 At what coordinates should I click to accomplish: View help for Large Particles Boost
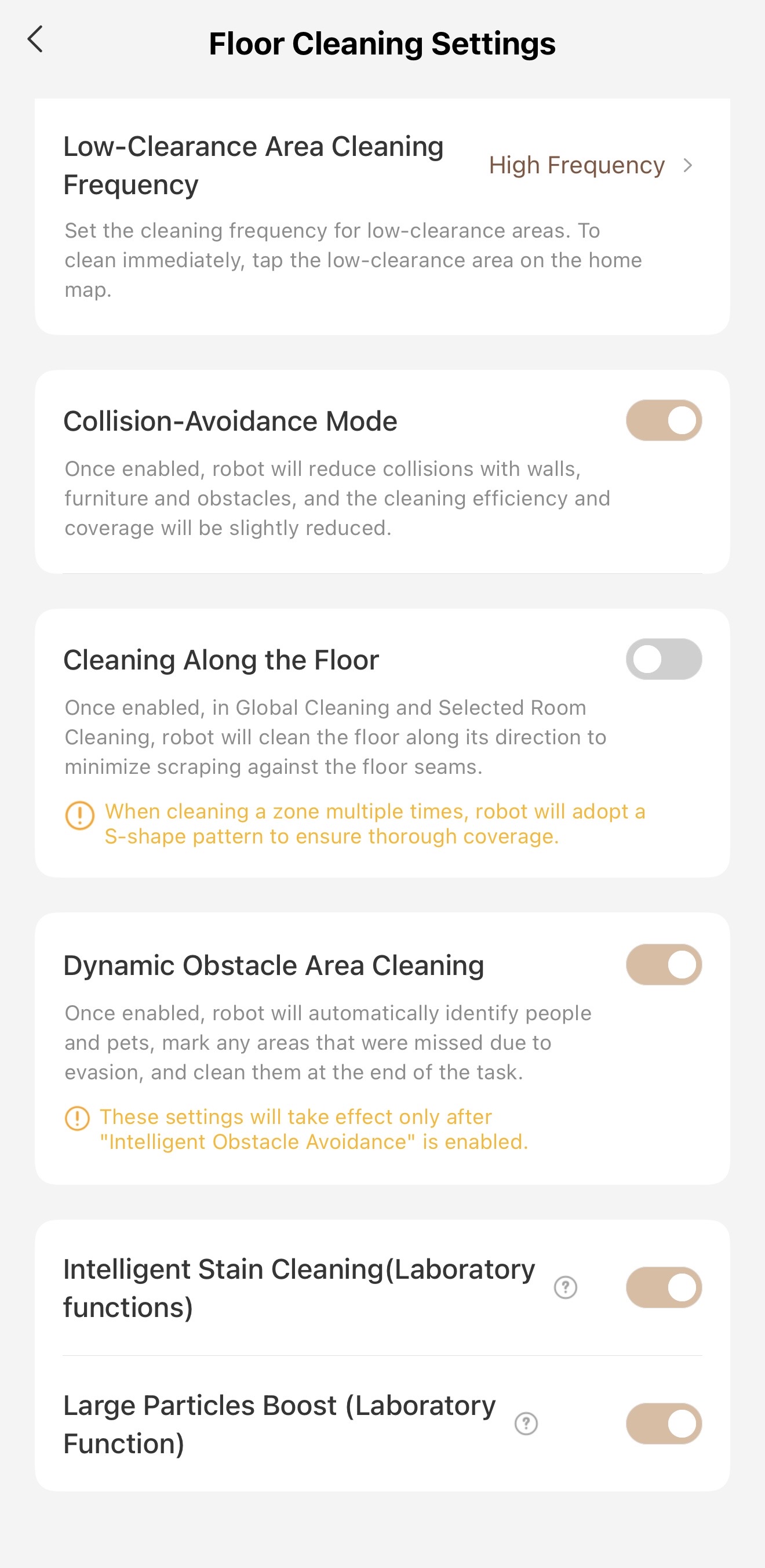526,1424
